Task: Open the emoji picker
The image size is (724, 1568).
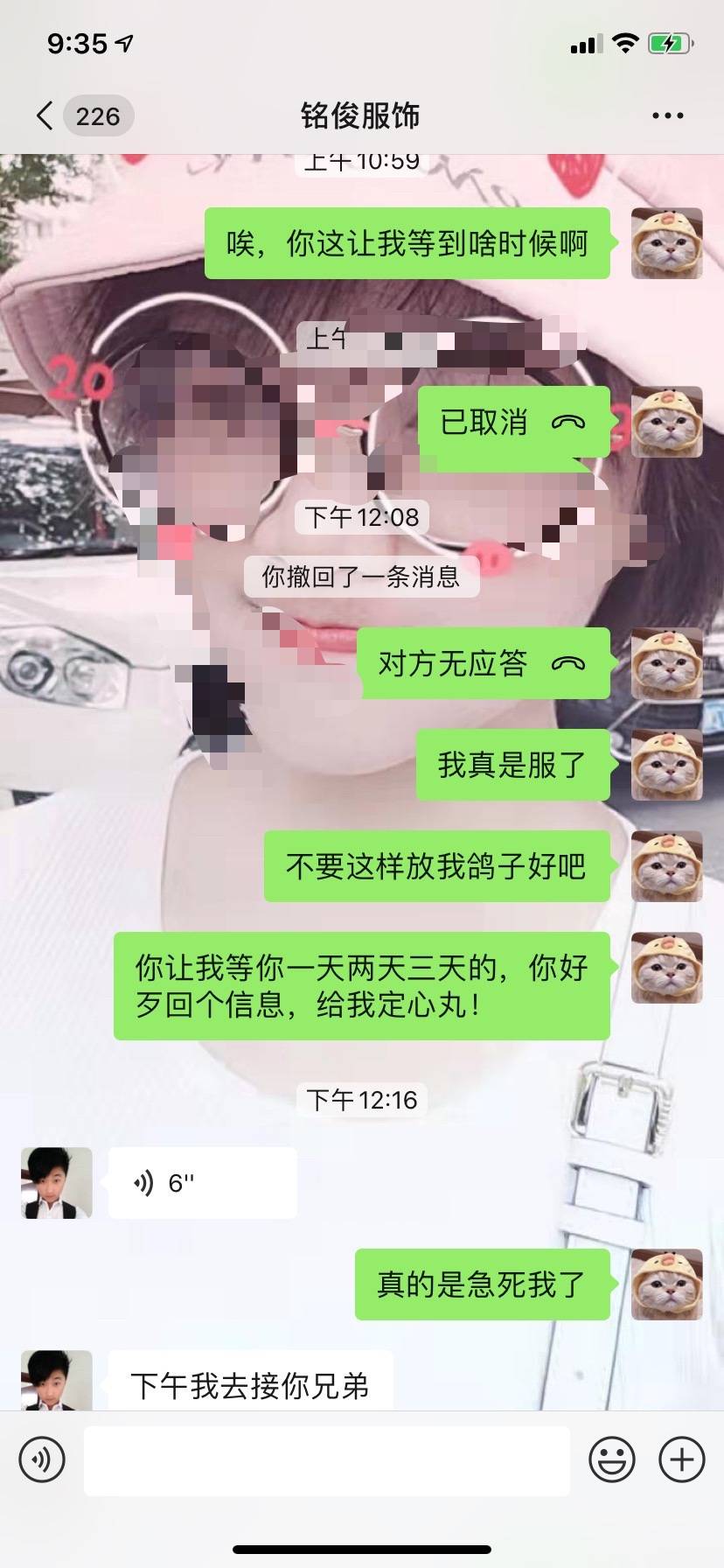Action: click(611, 1459)
